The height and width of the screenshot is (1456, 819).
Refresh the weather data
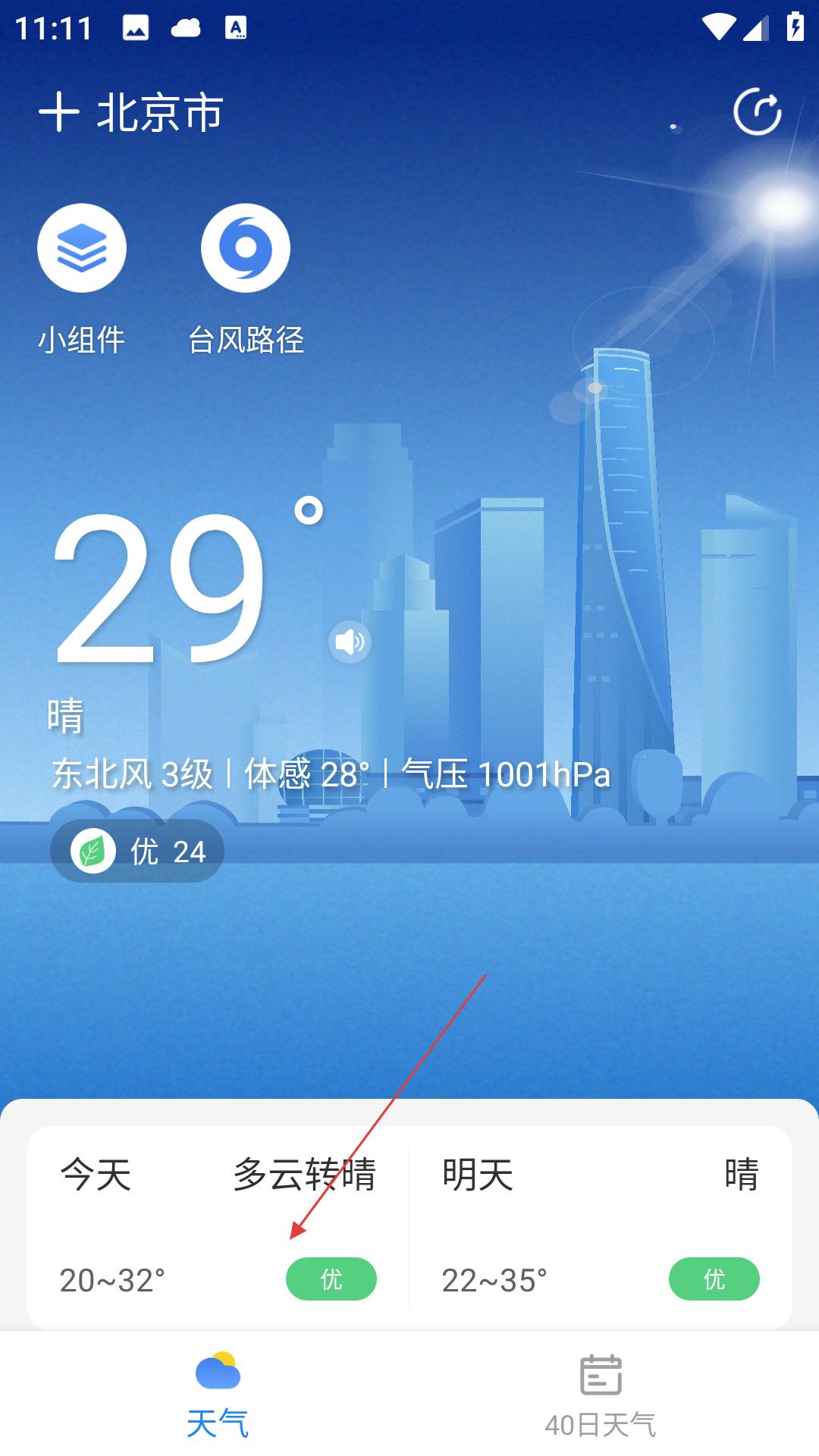coord(757,112)
